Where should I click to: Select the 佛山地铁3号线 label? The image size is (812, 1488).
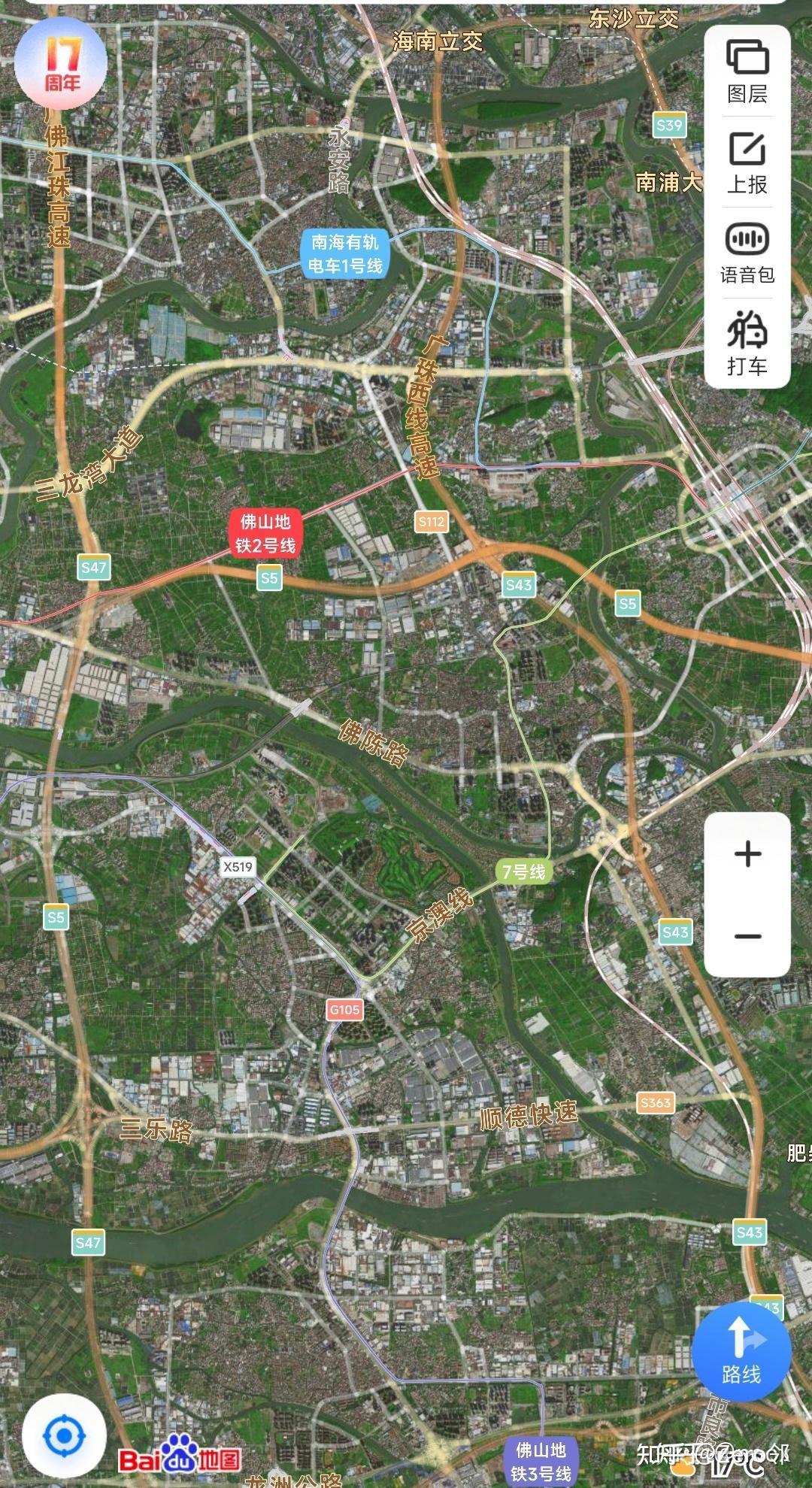coord(541,1461)
